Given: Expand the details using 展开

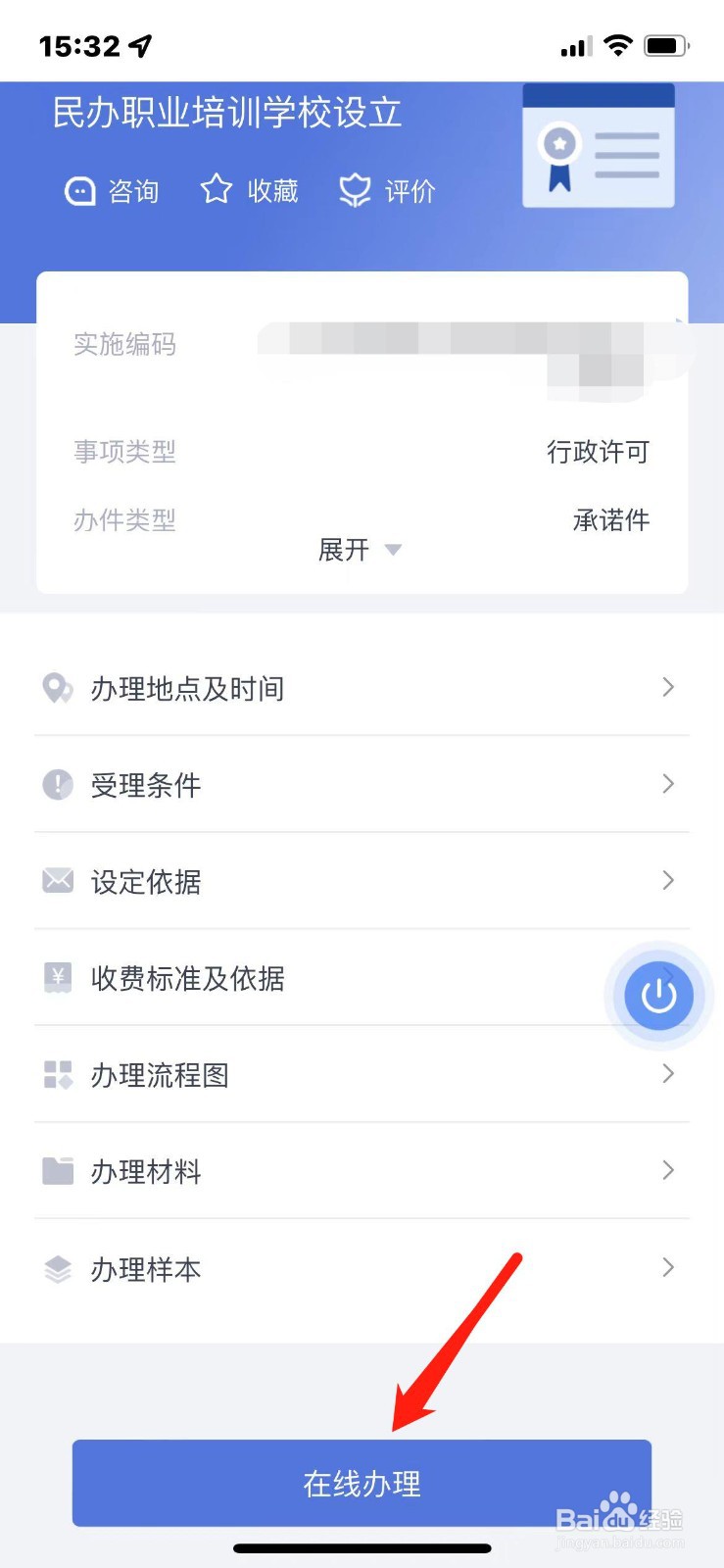Looking at the screenshot, I should pyautogui.click(x=359, y=550).
